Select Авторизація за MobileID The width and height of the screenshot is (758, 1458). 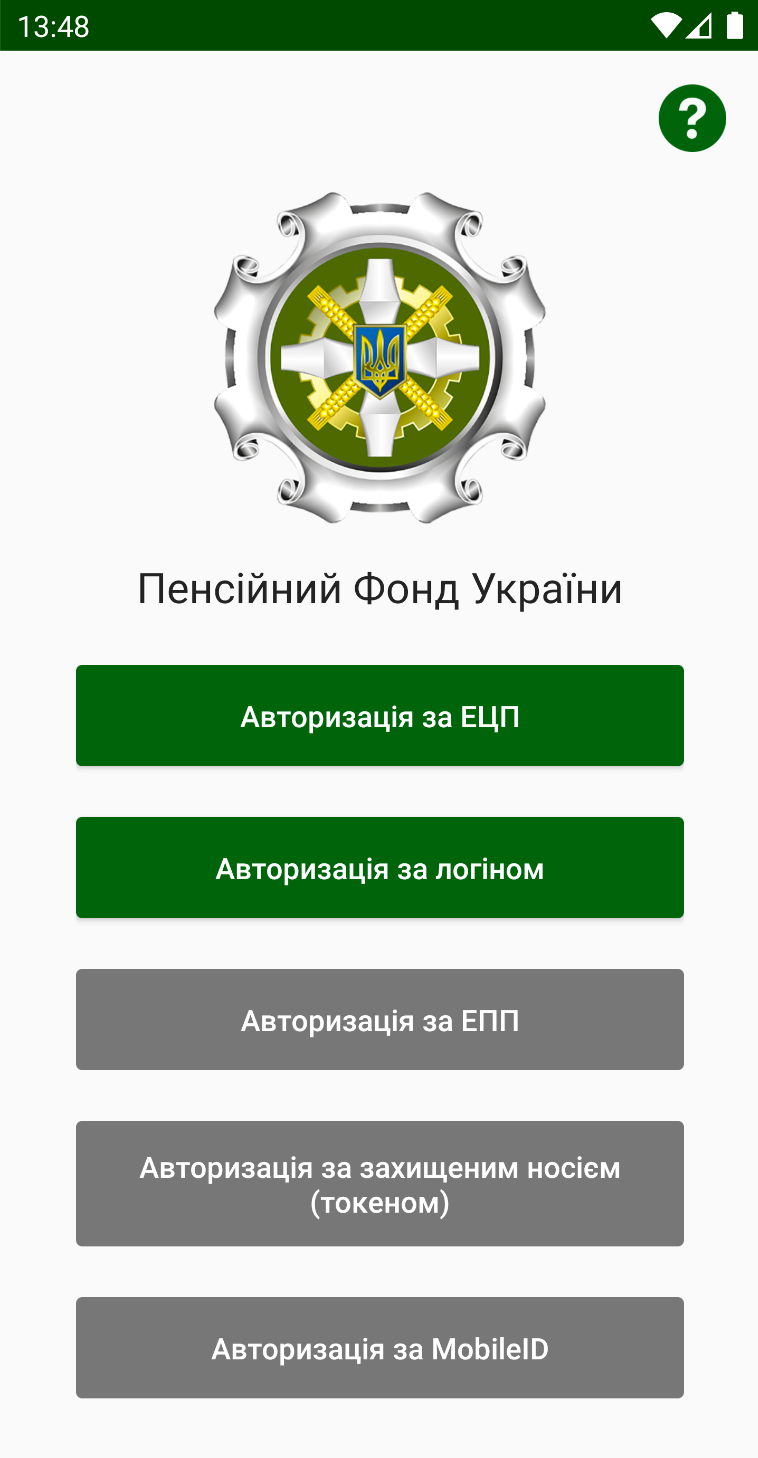pyautogui.click(x=380, y=1348)
